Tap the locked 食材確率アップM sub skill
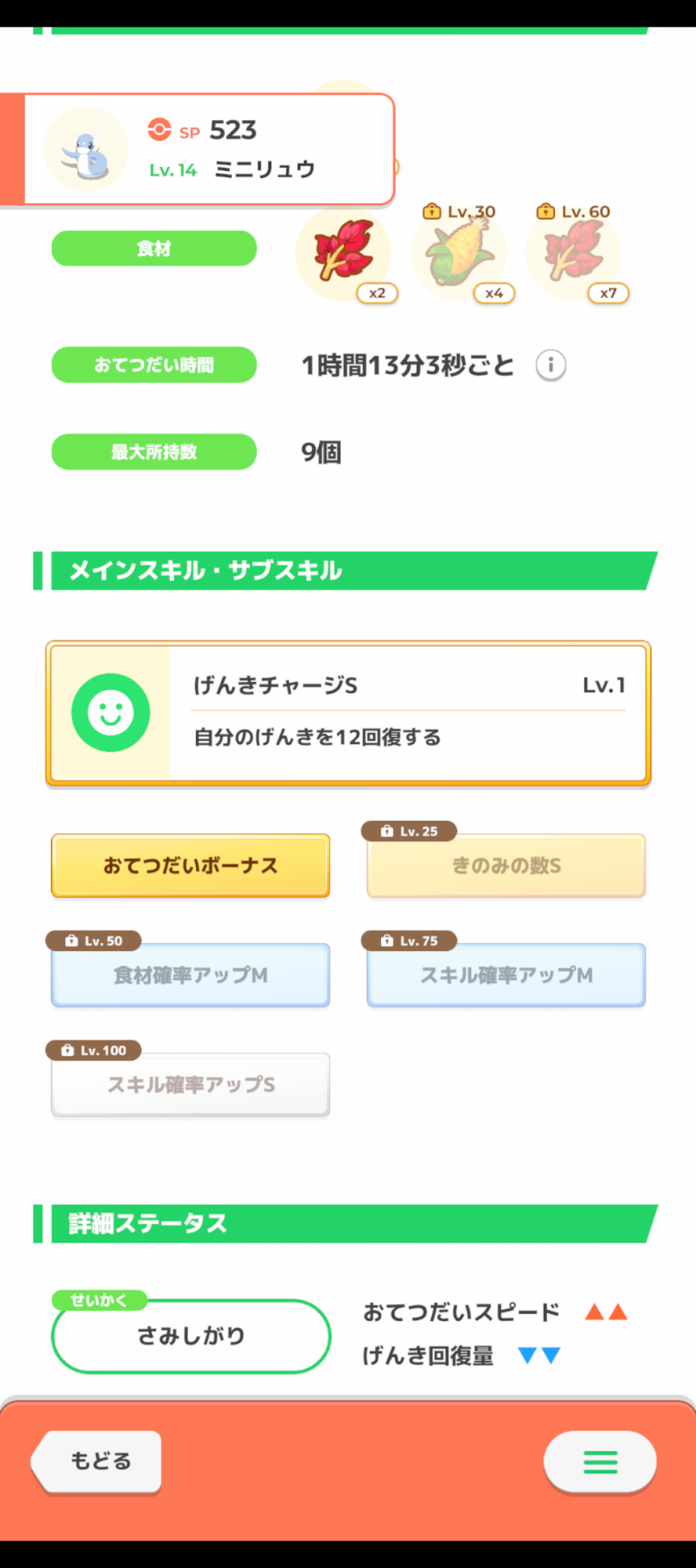Image resolution: width=696 pixels, height=1568 pixels. [x=190, y=975]
